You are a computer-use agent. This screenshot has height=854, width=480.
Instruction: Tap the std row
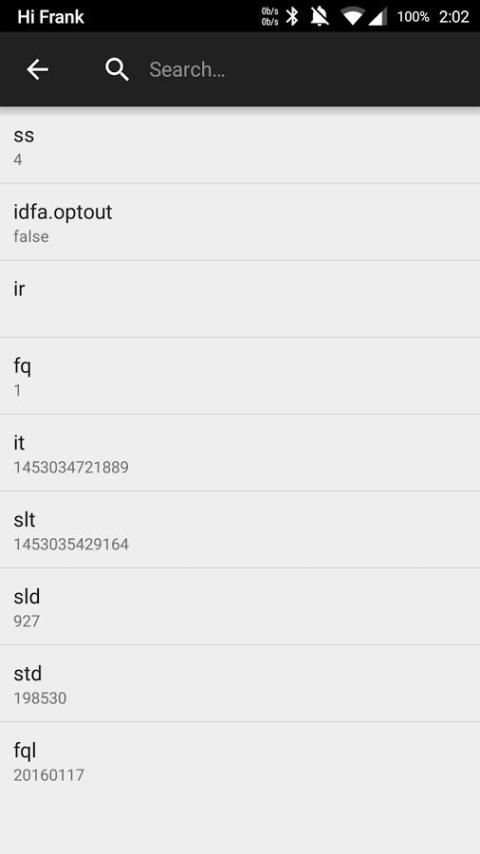240,684
